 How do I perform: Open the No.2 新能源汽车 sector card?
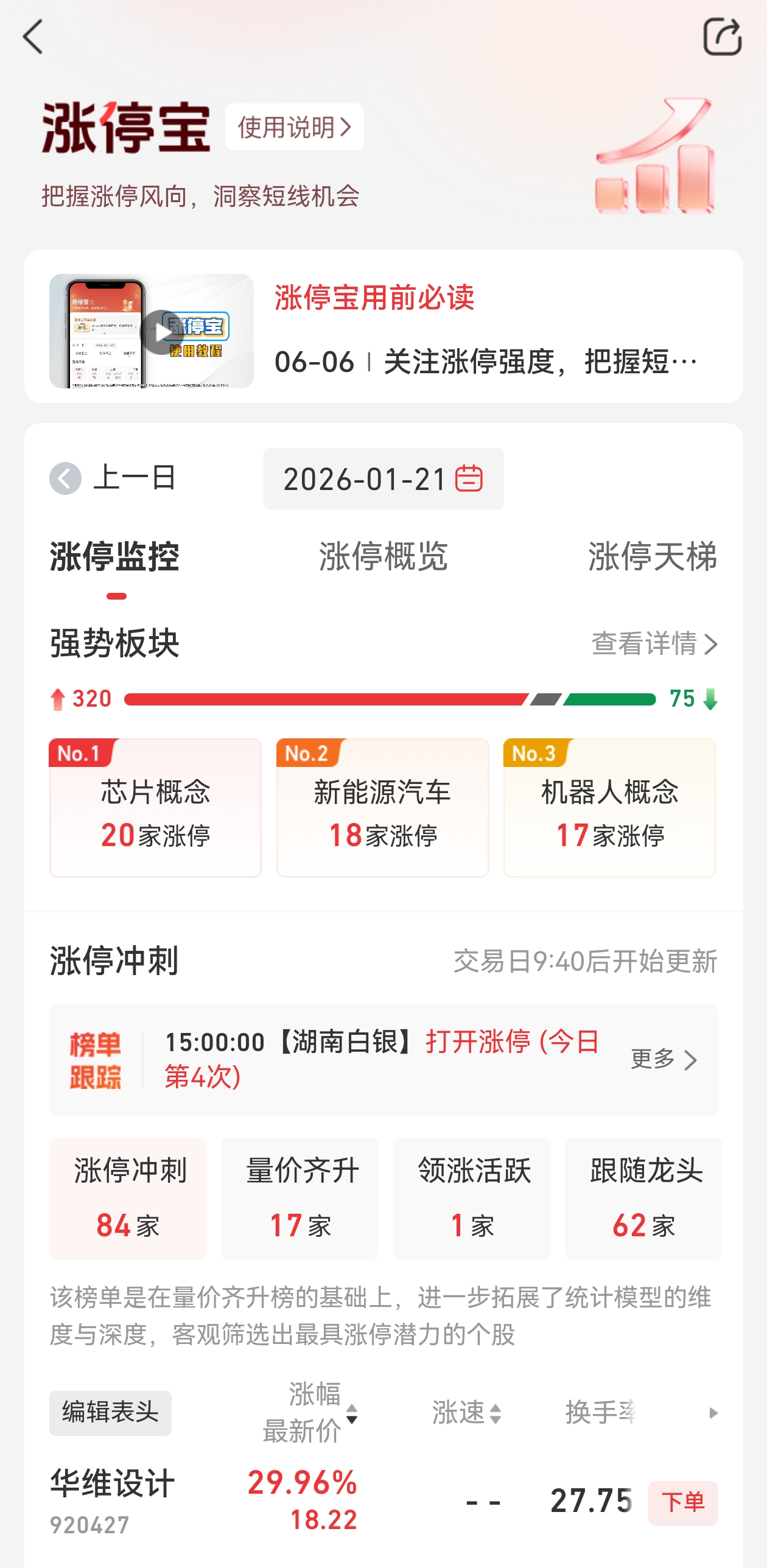click(x=382, y=808)
